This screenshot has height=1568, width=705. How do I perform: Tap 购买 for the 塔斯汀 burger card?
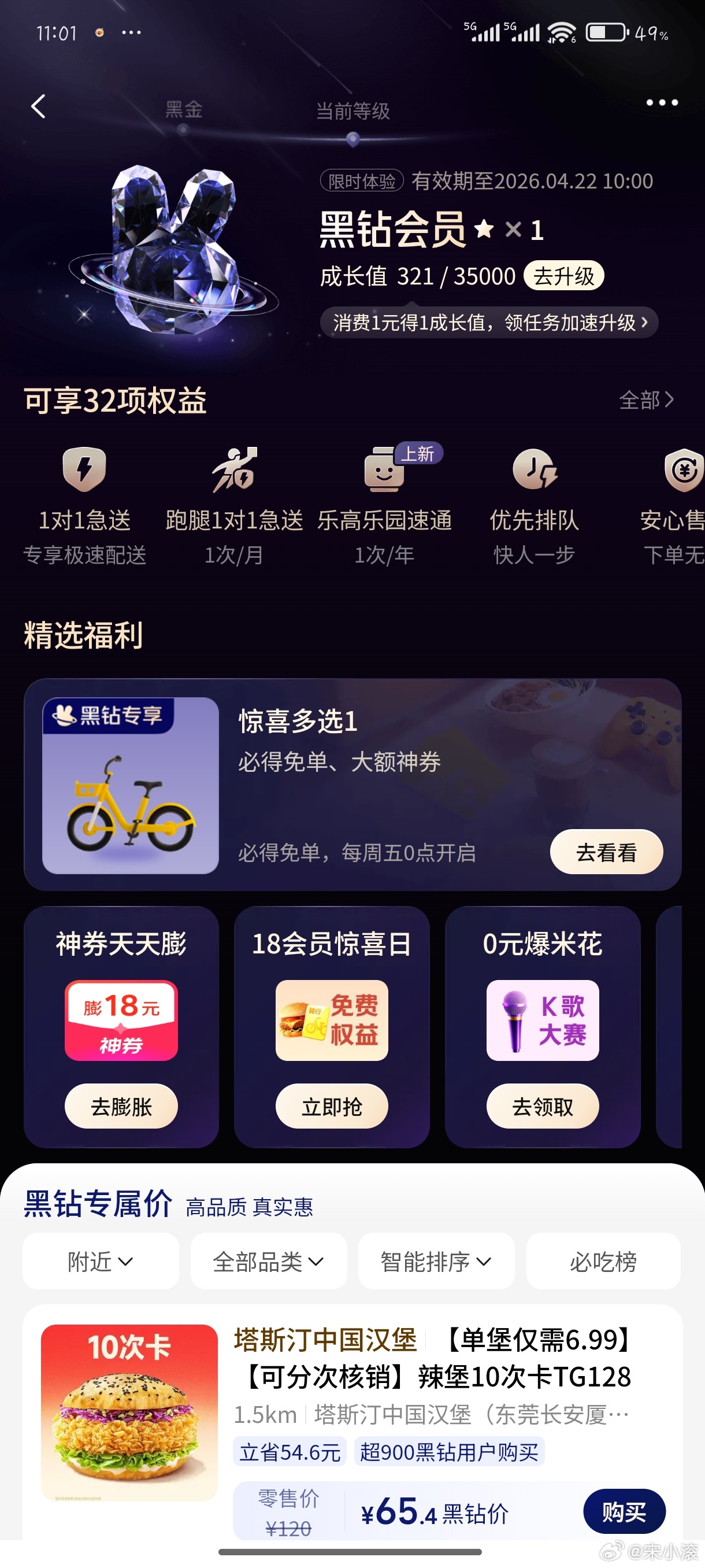point(624,1511)
